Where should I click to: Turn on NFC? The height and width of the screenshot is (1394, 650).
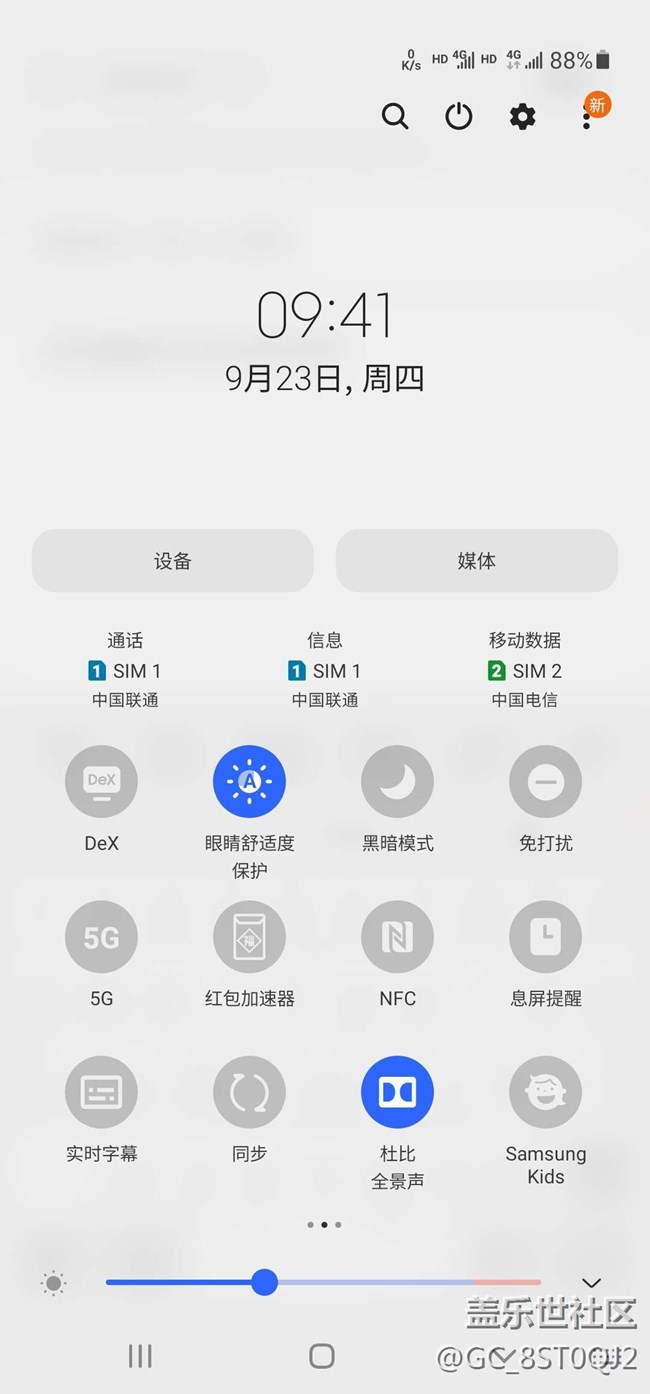click(x=397, y=937)
